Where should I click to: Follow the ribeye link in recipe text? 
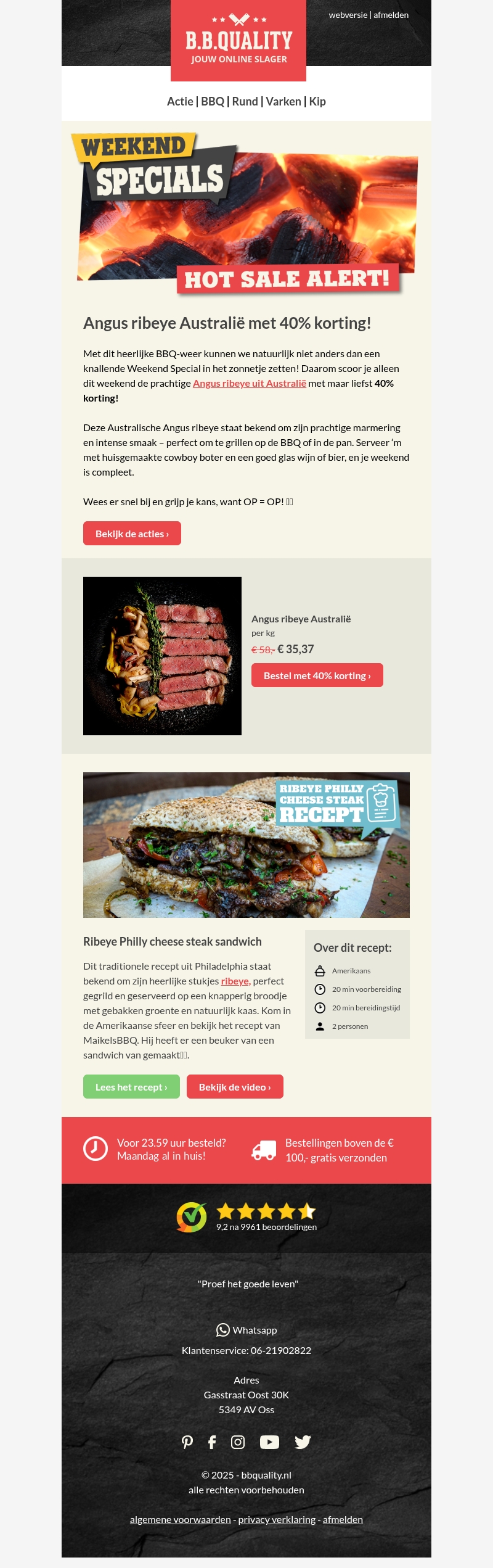pyautogui.click(x=235, y=981)
